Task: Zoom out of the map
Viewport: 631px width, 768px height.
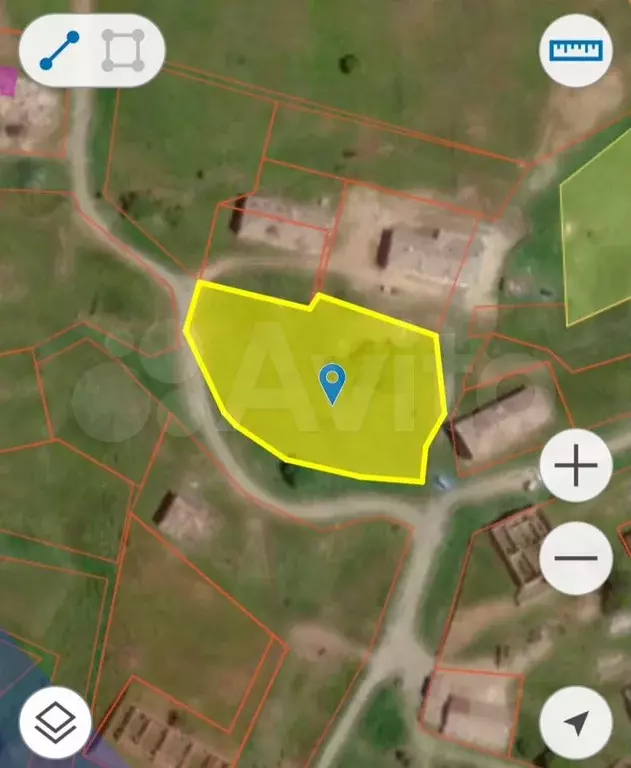Action: coord(576,559)
